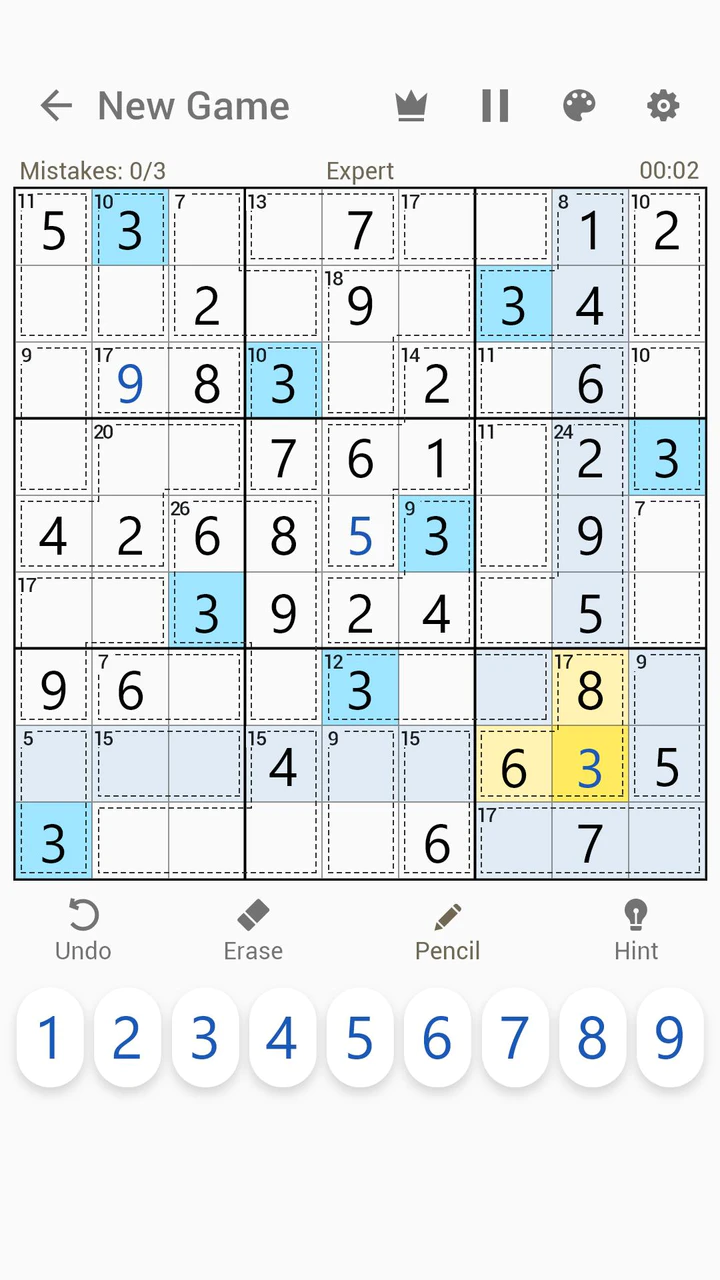The height and width of the screenshot is (1280, 720).
Task: Select the yellow highlighted cell containing 8
Action: coord(590,690)
